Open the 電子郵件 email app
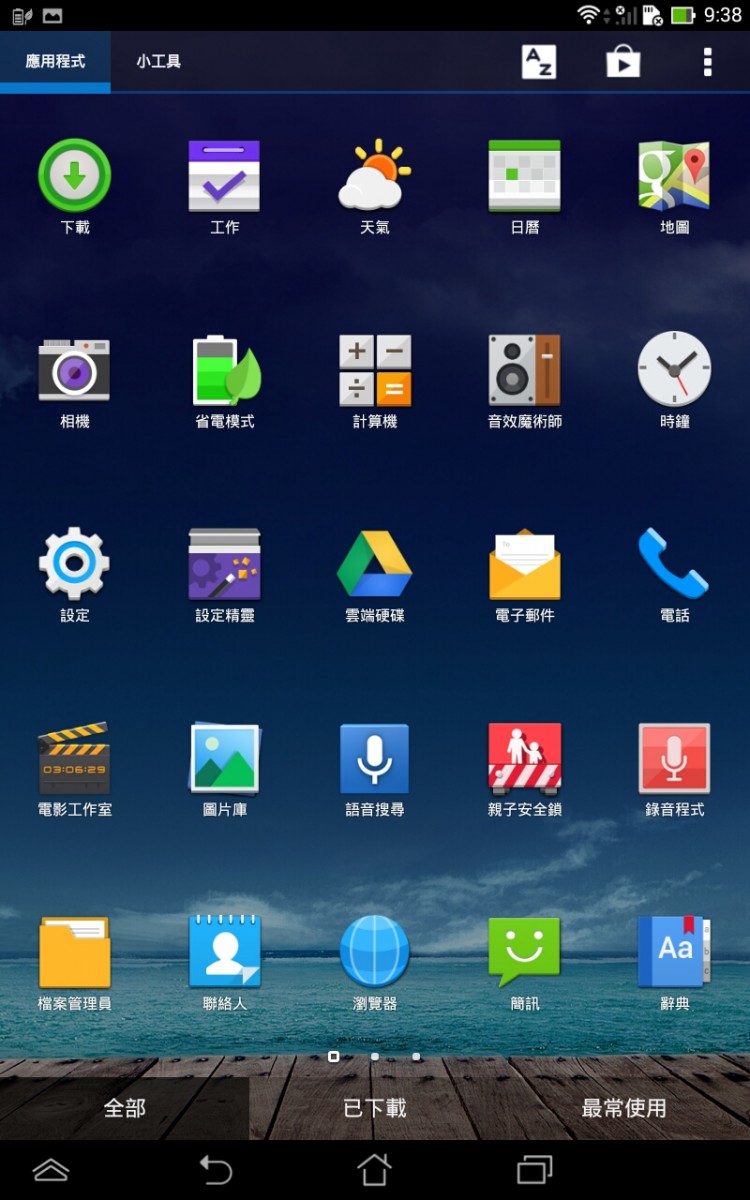 (x=525, y=565)
